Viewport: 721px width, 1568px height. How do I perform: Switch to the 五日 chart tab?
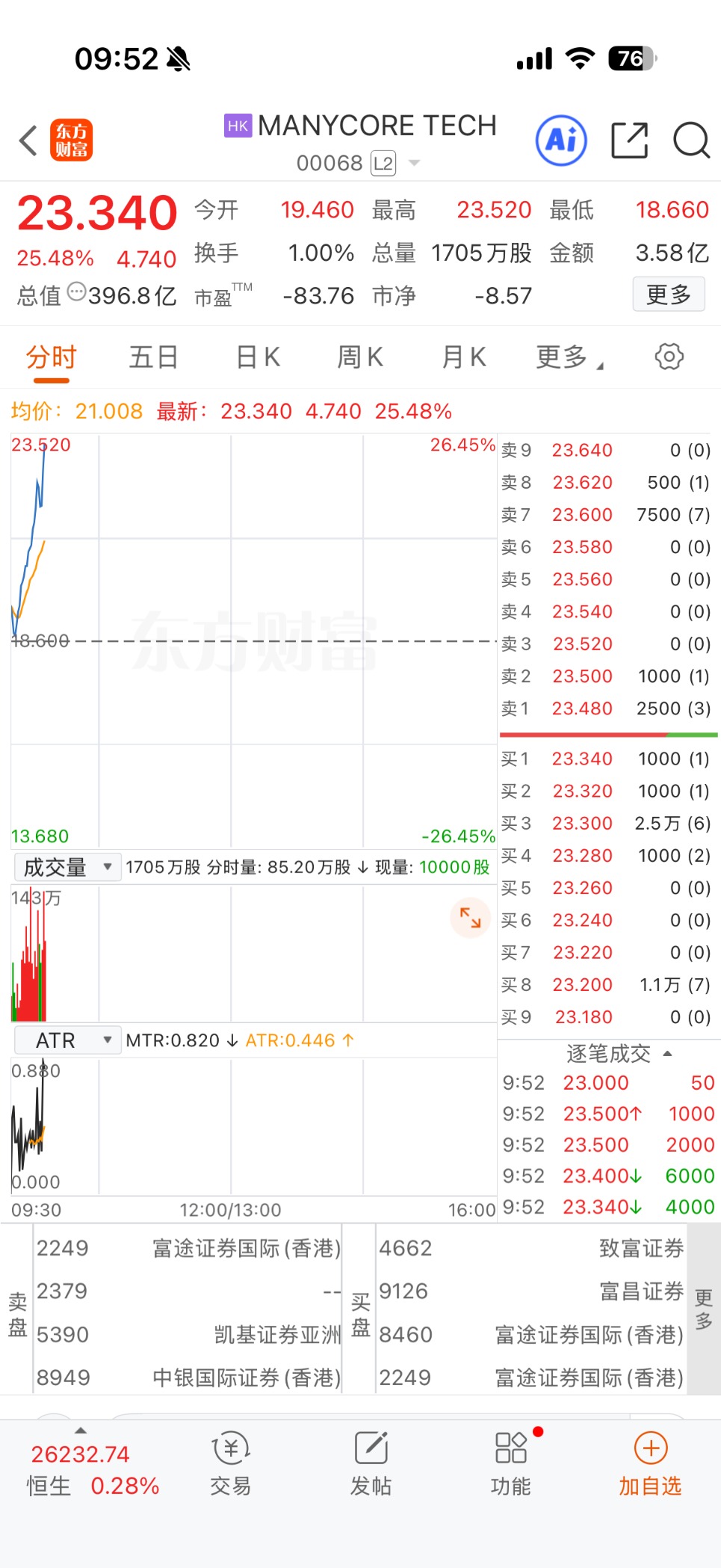[153, 357]
